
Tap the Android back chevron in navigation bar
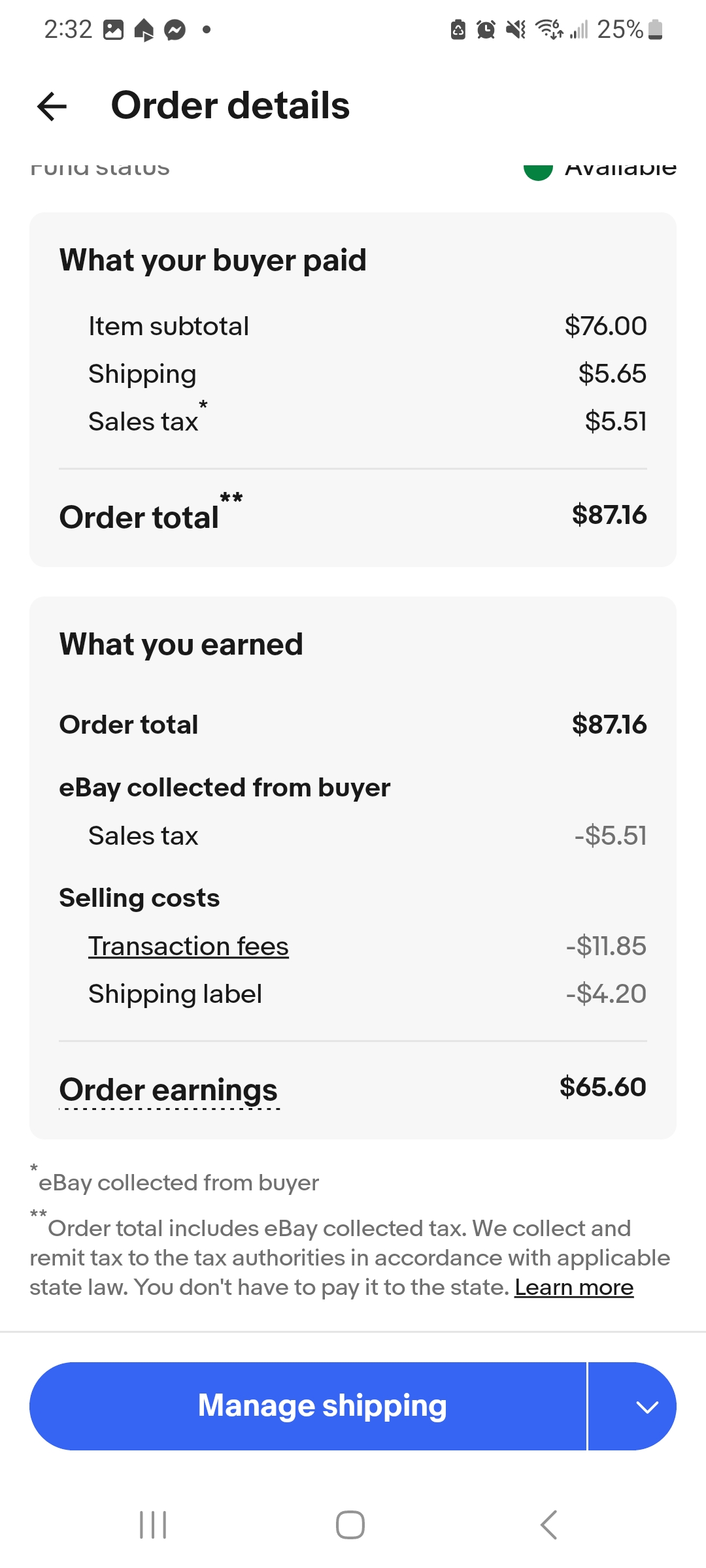coord(549,1526)
